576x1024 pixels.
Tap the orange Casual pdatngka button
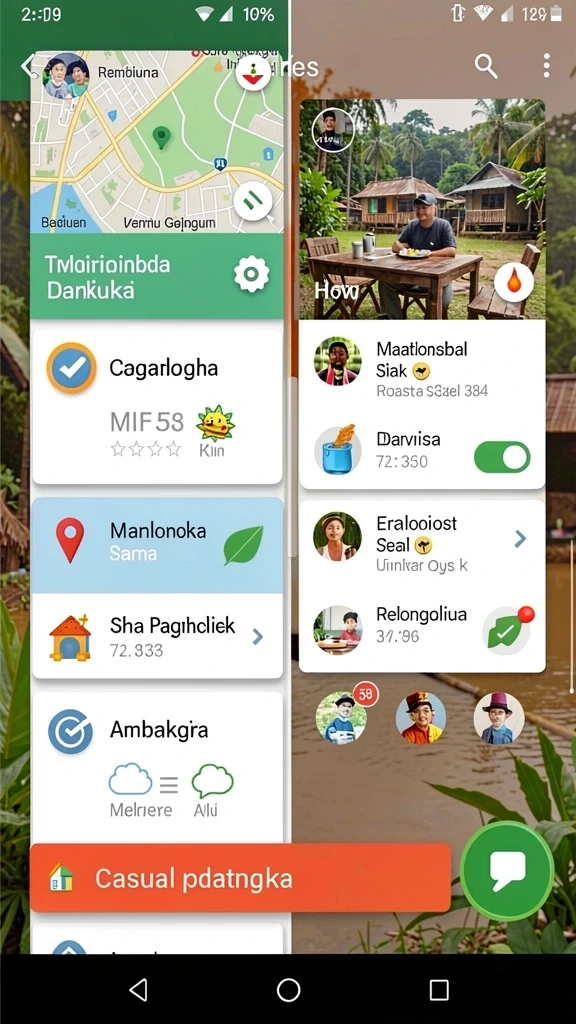point(240,878)
